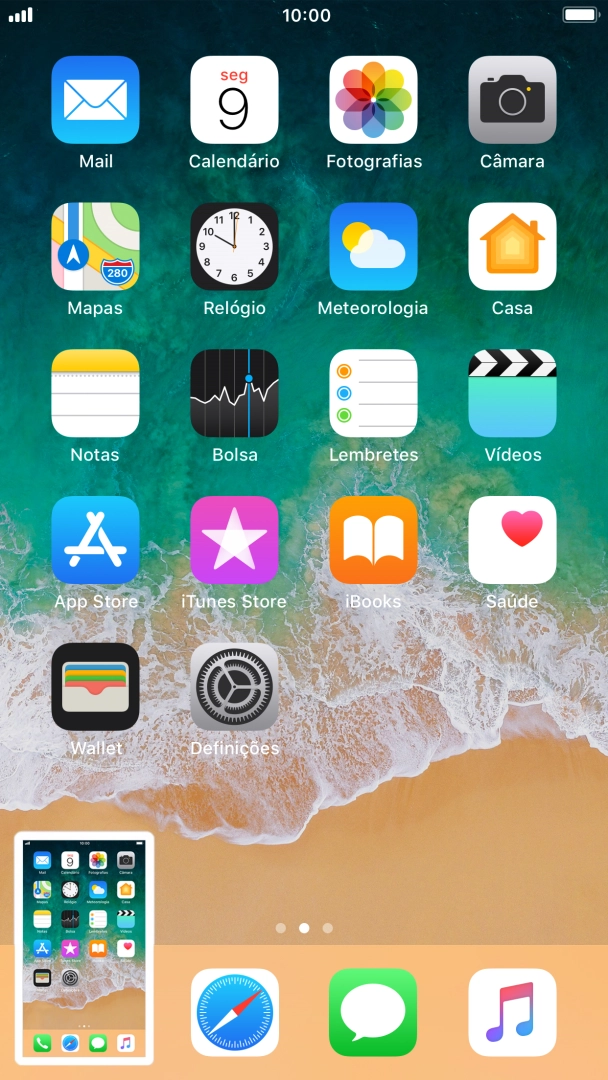Open iBooks
608x1080 pixels.
coord(373,540)
